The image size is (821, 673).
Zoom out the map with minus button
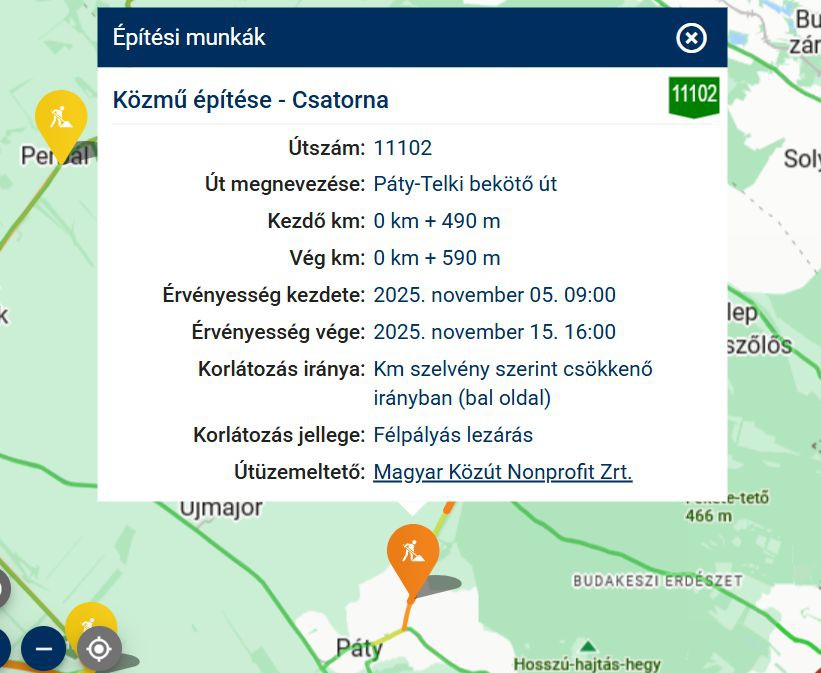(x=43, y=649)
